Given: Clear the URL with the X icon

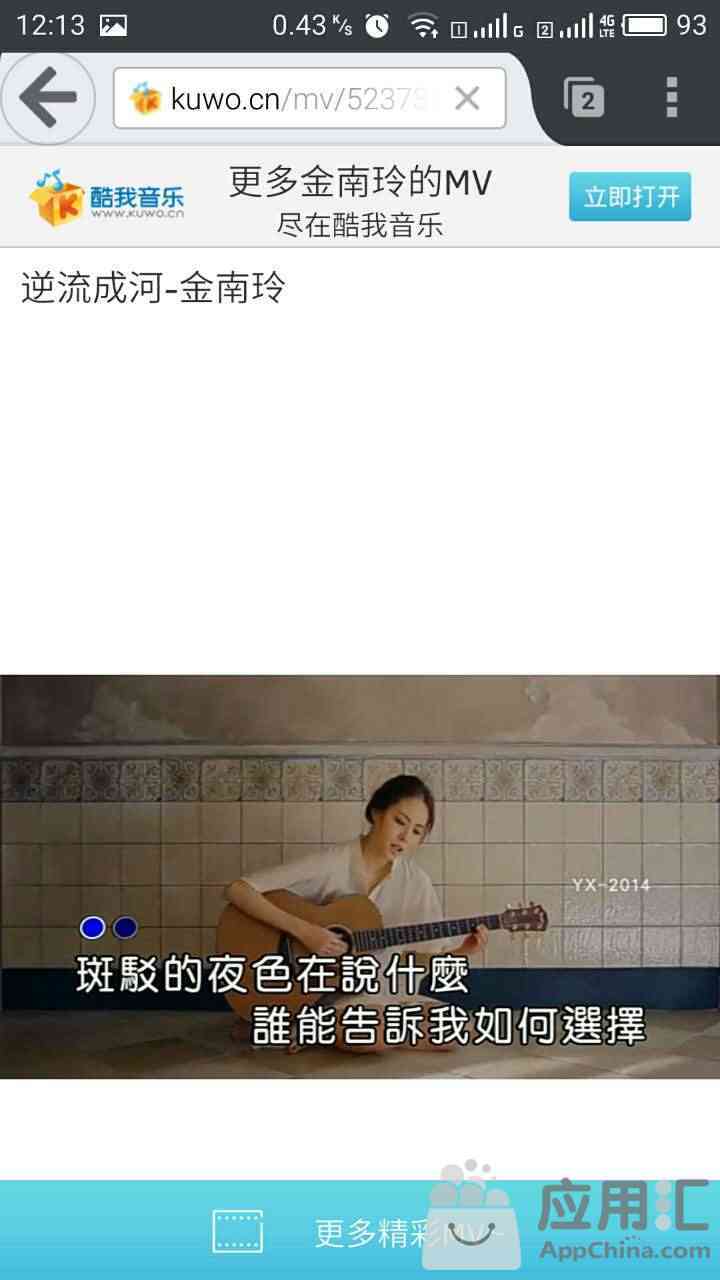Looking at the screenshot, I should 467,98.
